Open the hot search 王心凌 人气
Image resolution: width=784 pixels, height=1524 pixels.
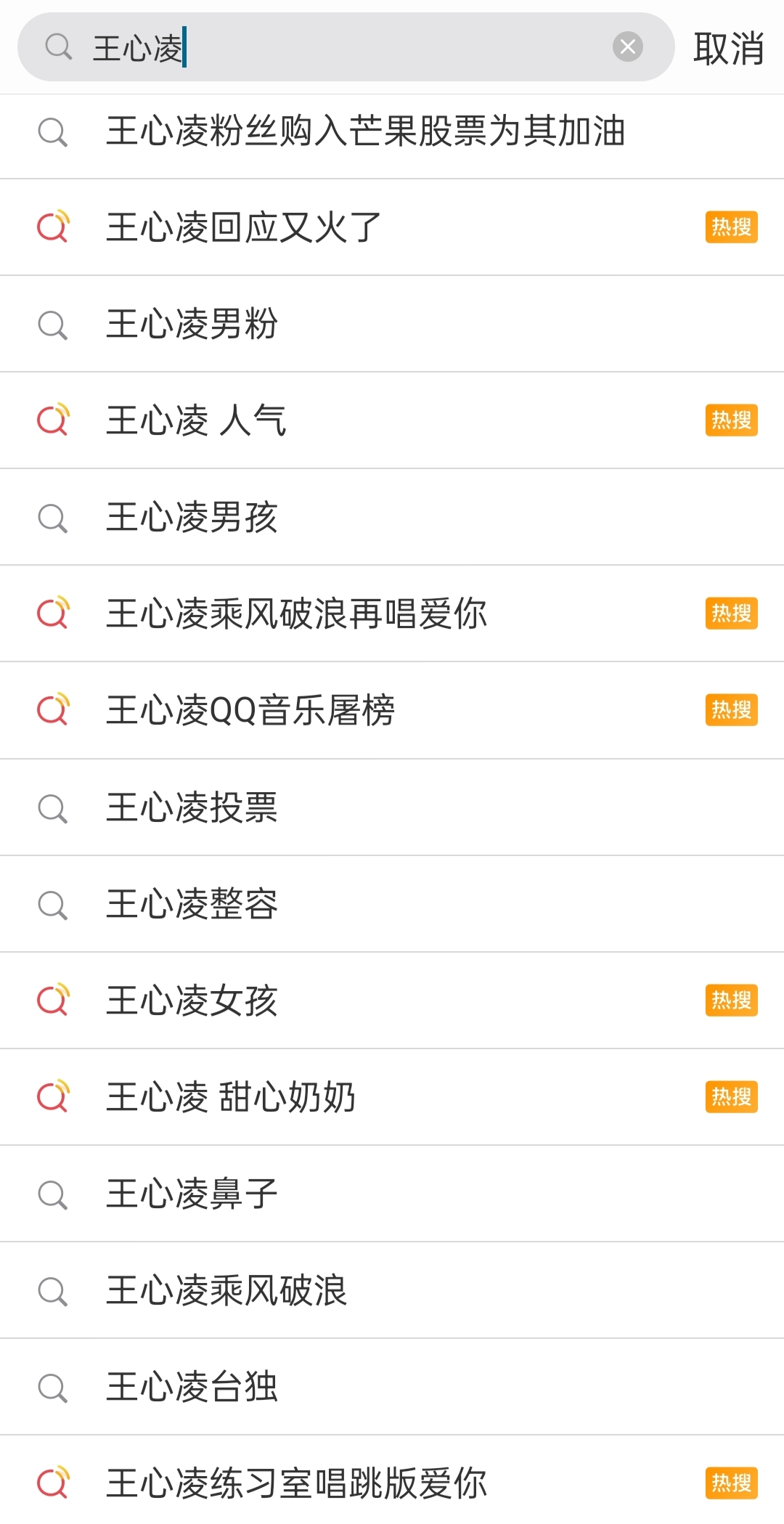point(392,420)
